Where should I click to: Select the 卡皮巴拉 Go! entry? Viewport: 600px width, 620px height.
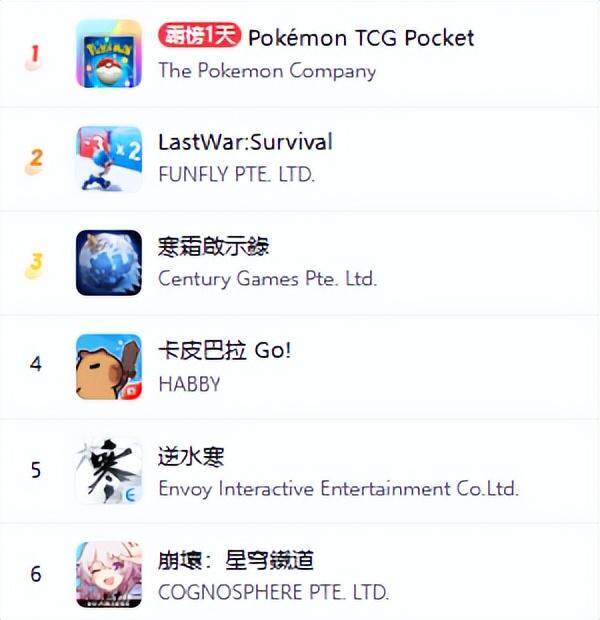coord(224,351)
